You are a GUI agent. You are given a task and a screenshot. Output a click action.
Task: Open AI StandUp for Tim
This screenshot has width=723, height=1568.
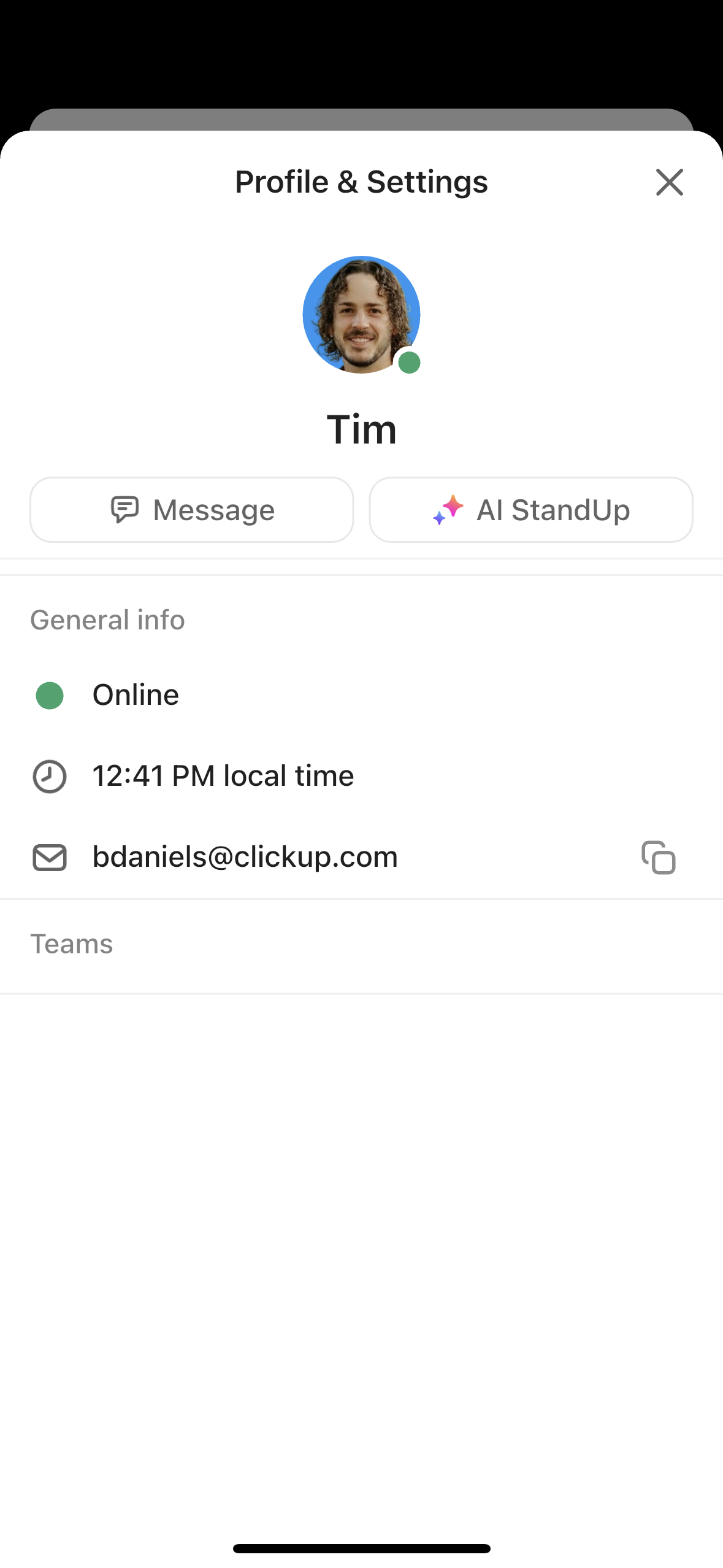pyautogui.click(x=531, y=510)
